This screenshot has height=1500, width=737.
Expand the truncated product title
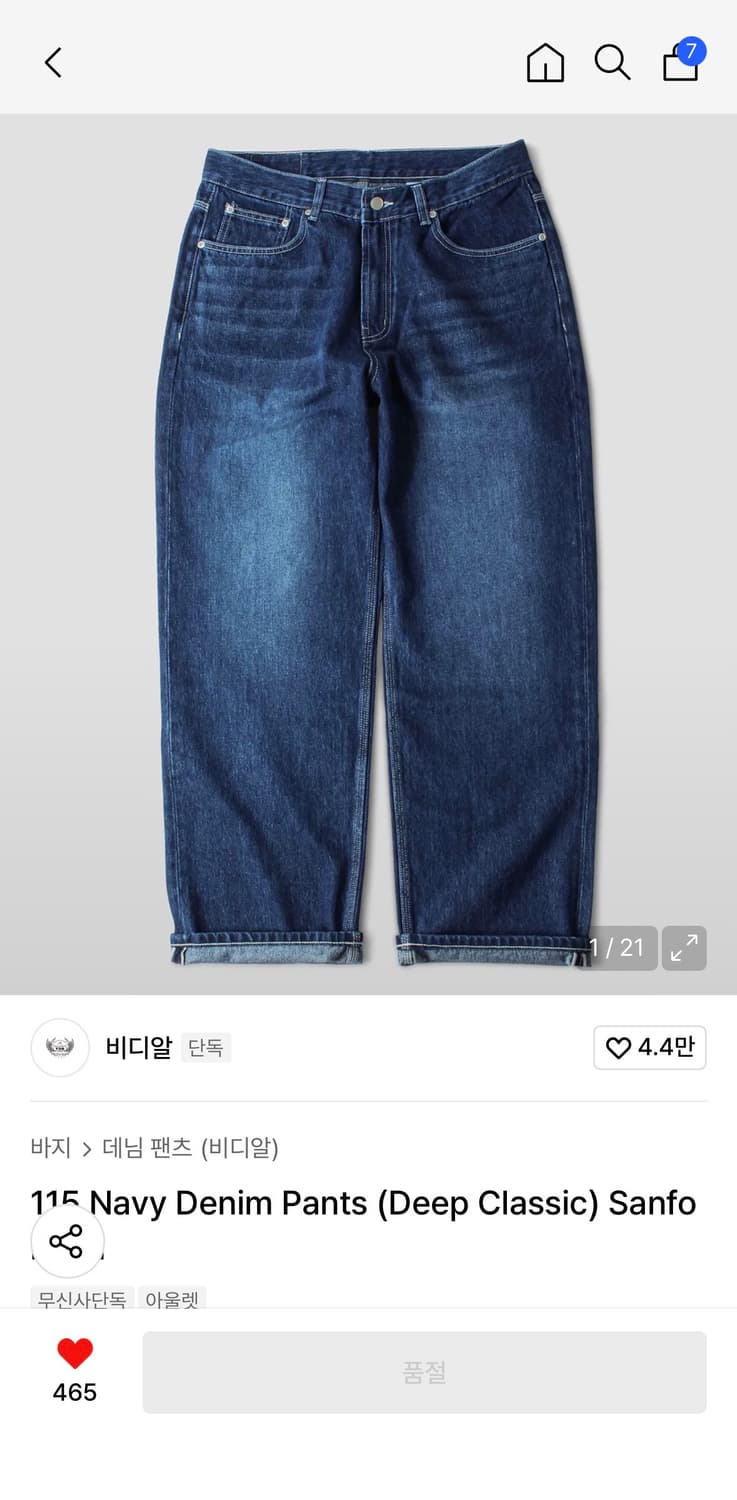pyautogui.click(x=370, y=1203)
